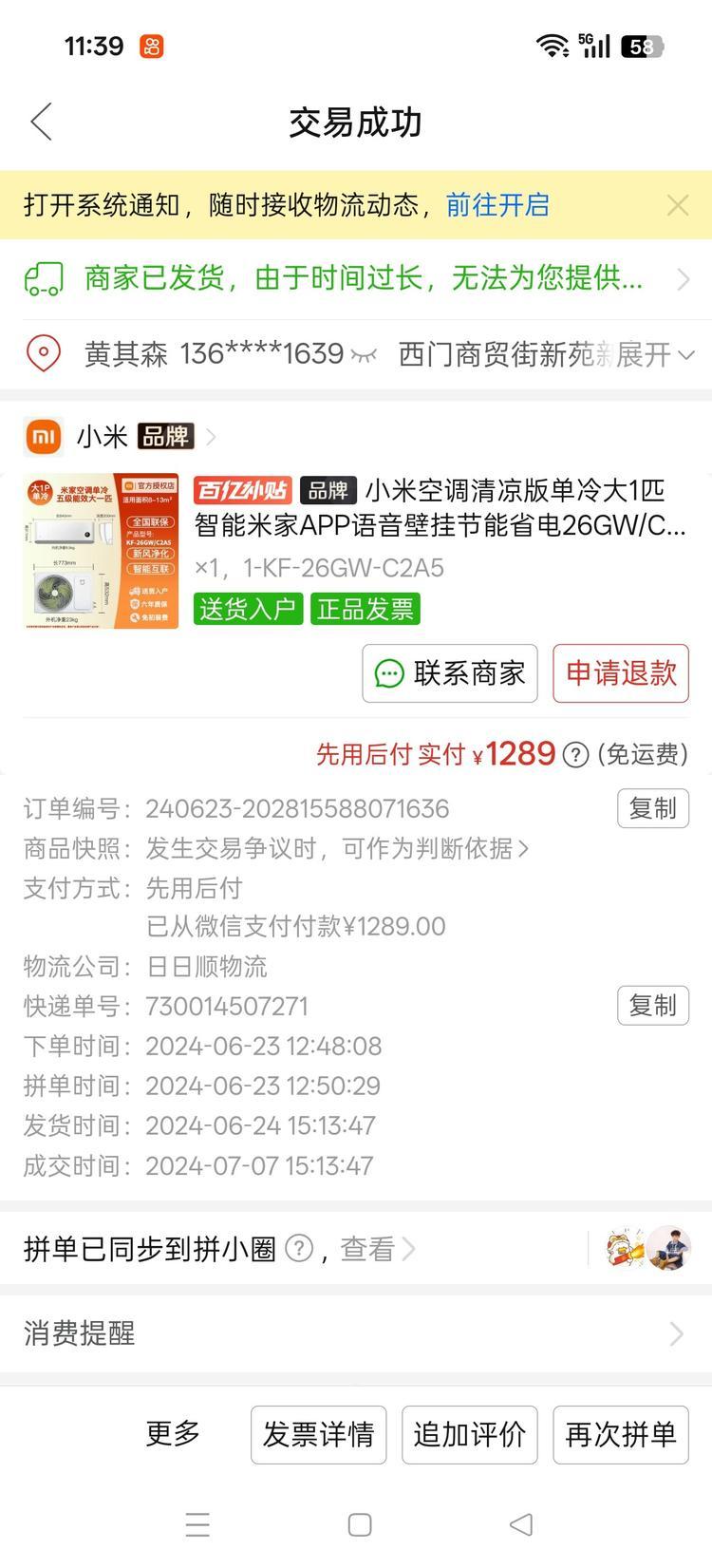Tap 查看 to view the 拼小圈 post
712x1568 pixels.
click(375, 1249)
